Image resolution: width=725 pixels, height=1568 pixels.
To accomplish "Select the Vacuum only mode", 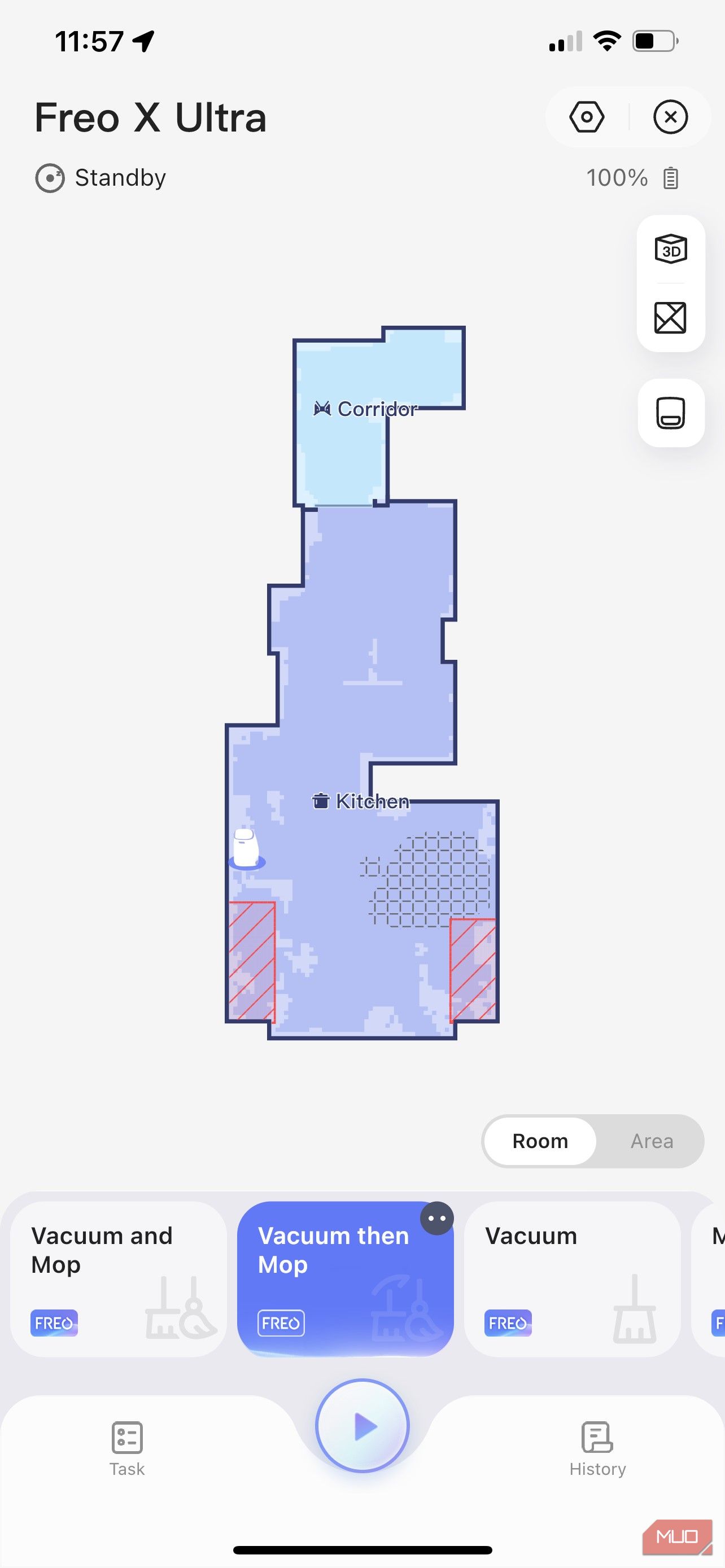I will (571, 1278).
